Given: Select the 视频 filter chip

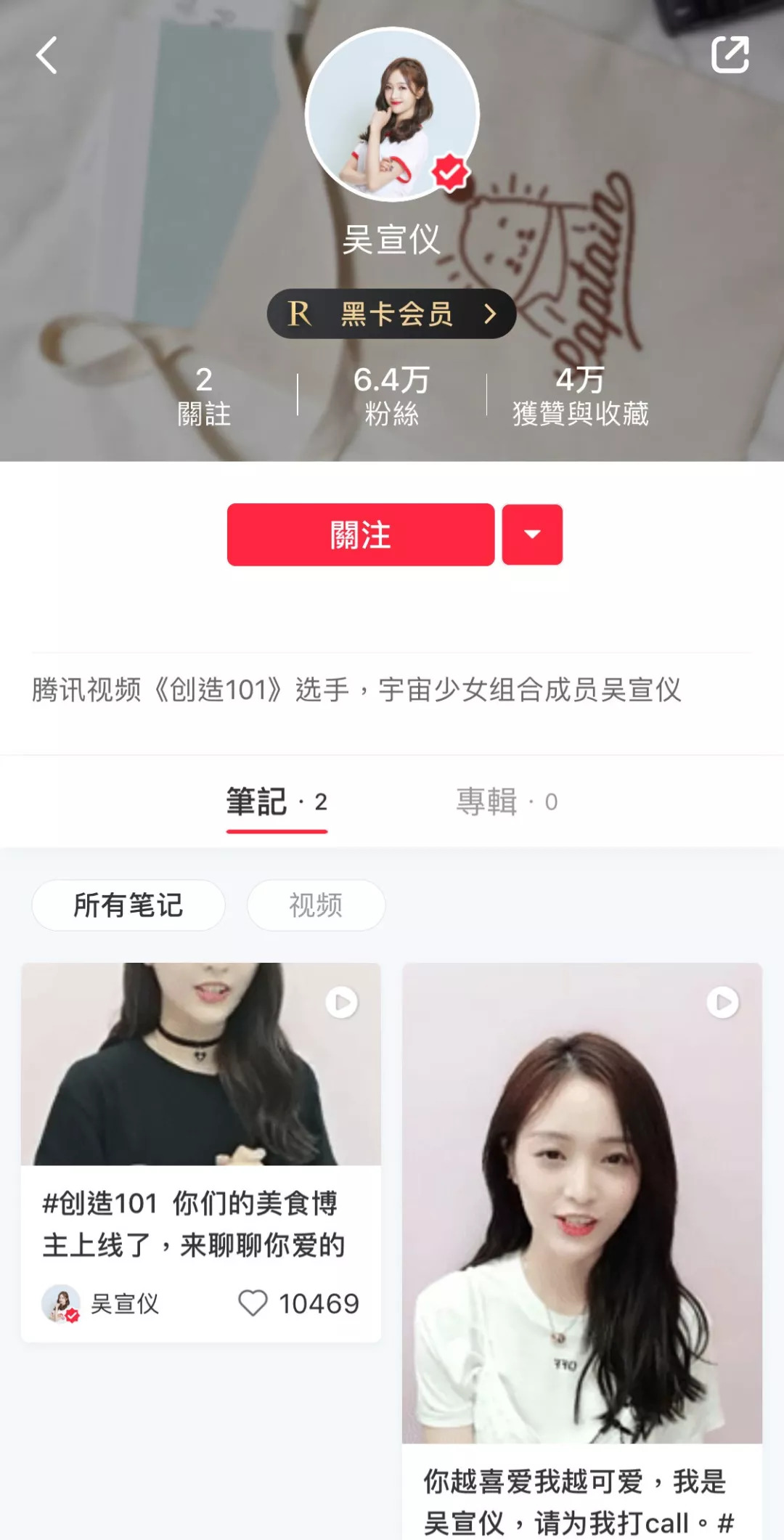Looking at the screenshot, I should (x=316, y=905).
